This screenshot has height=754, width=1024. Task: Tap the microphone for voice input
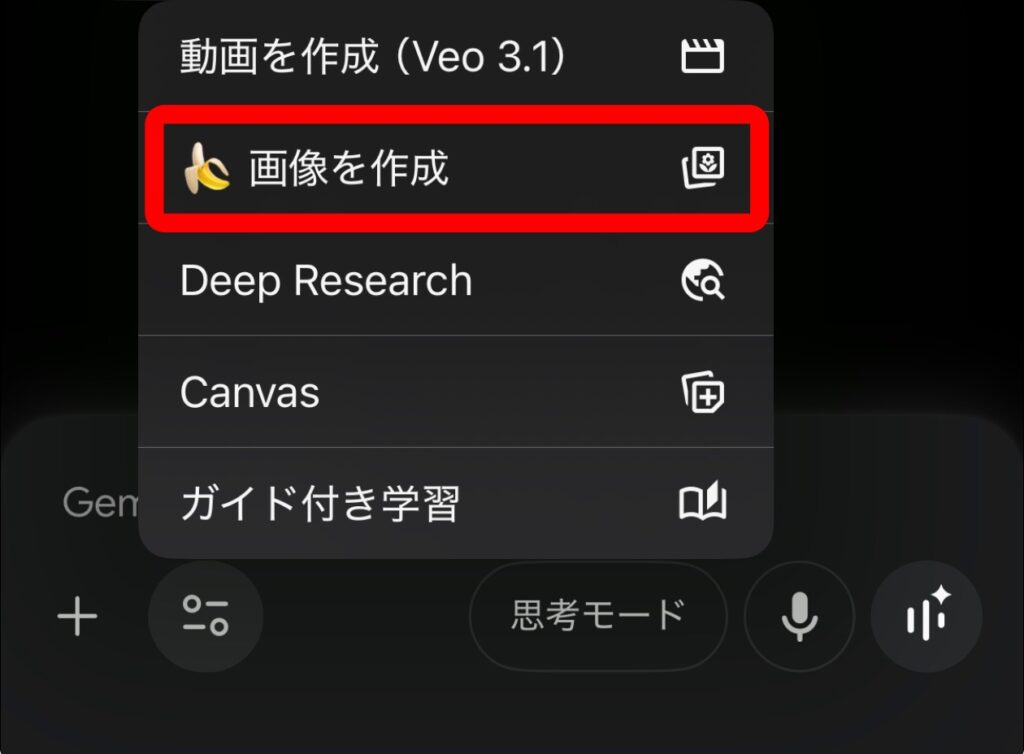pyautogui.click(x=798, y=617)
